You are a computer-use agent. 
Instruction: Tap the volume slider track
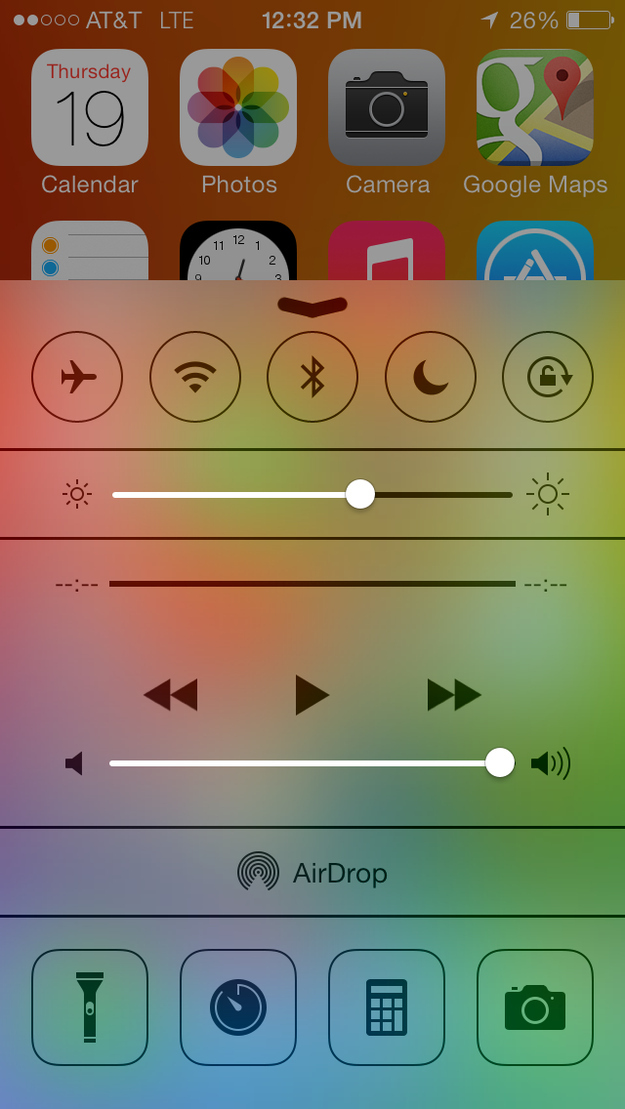tap(312, 764)
